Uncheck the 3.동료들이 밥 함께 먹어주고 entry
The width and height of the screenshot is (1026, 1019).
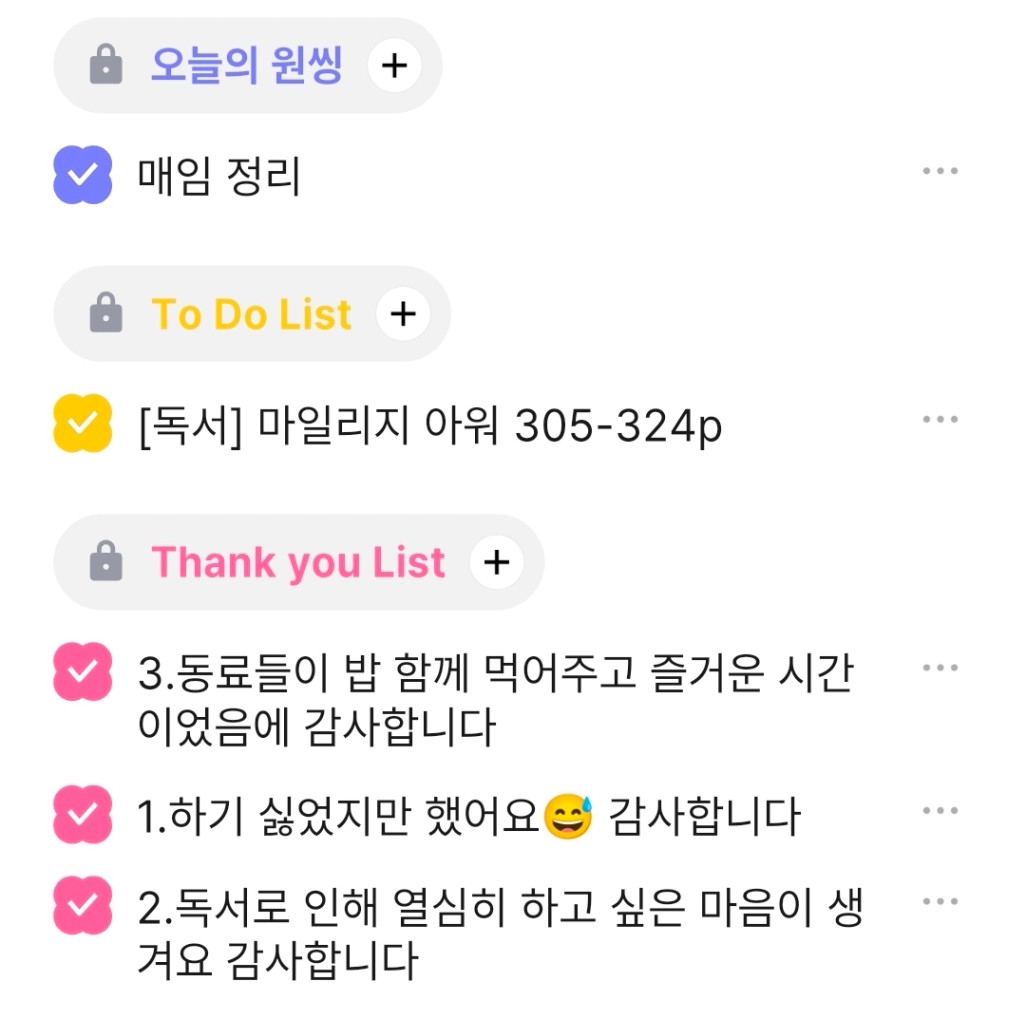[x=82, y=670]
